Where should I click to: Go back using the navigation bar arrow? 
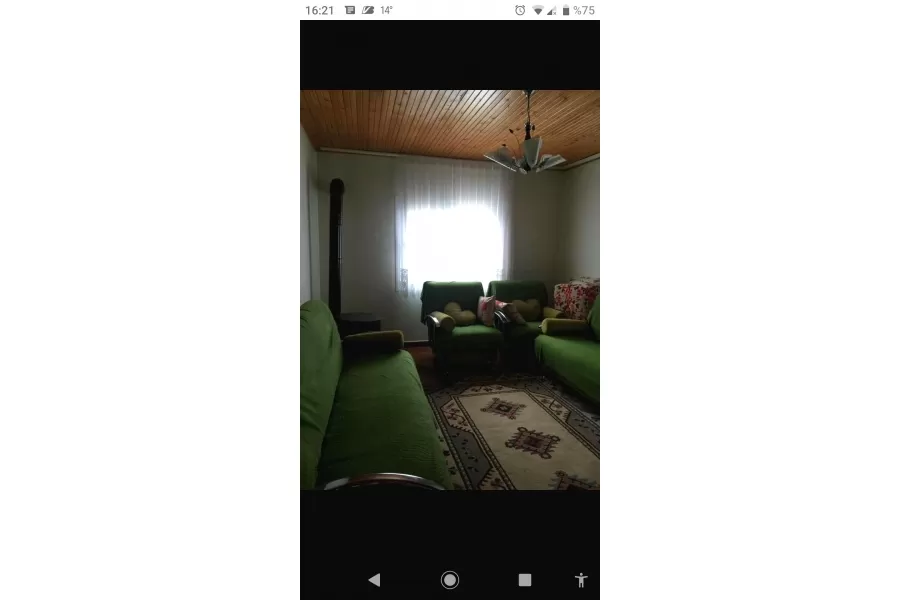(374, 579)
